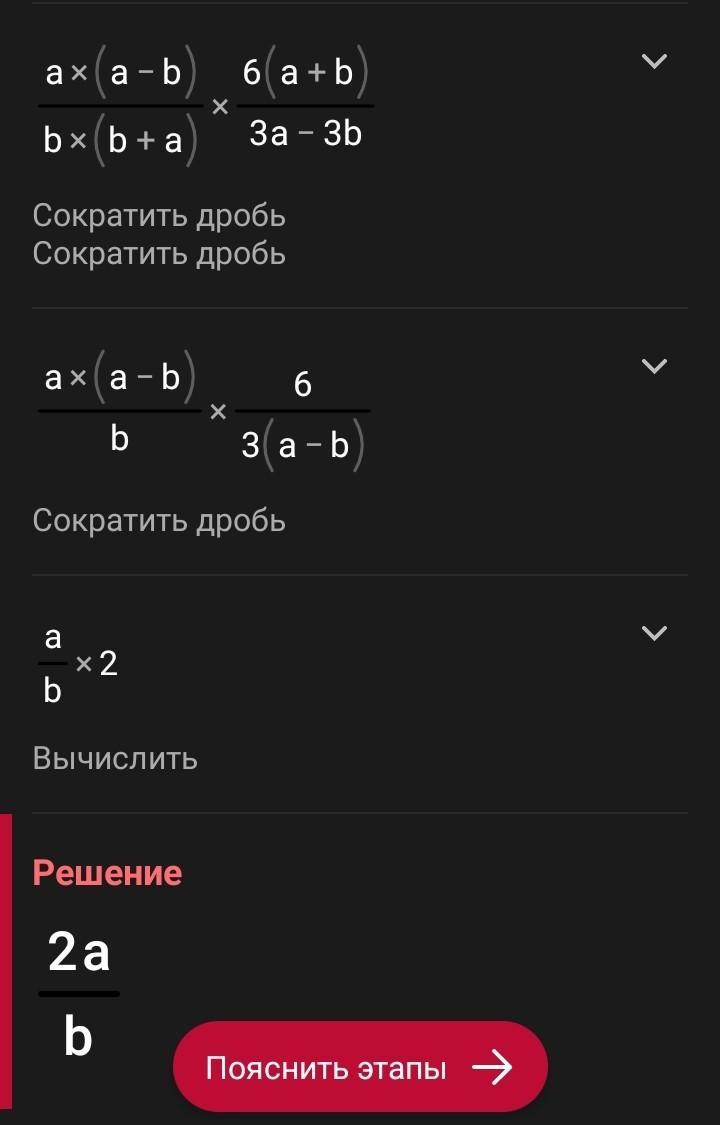Tap the Пояснить этапы button
The image size is (720, 1125).
(x=360, y=1068)
